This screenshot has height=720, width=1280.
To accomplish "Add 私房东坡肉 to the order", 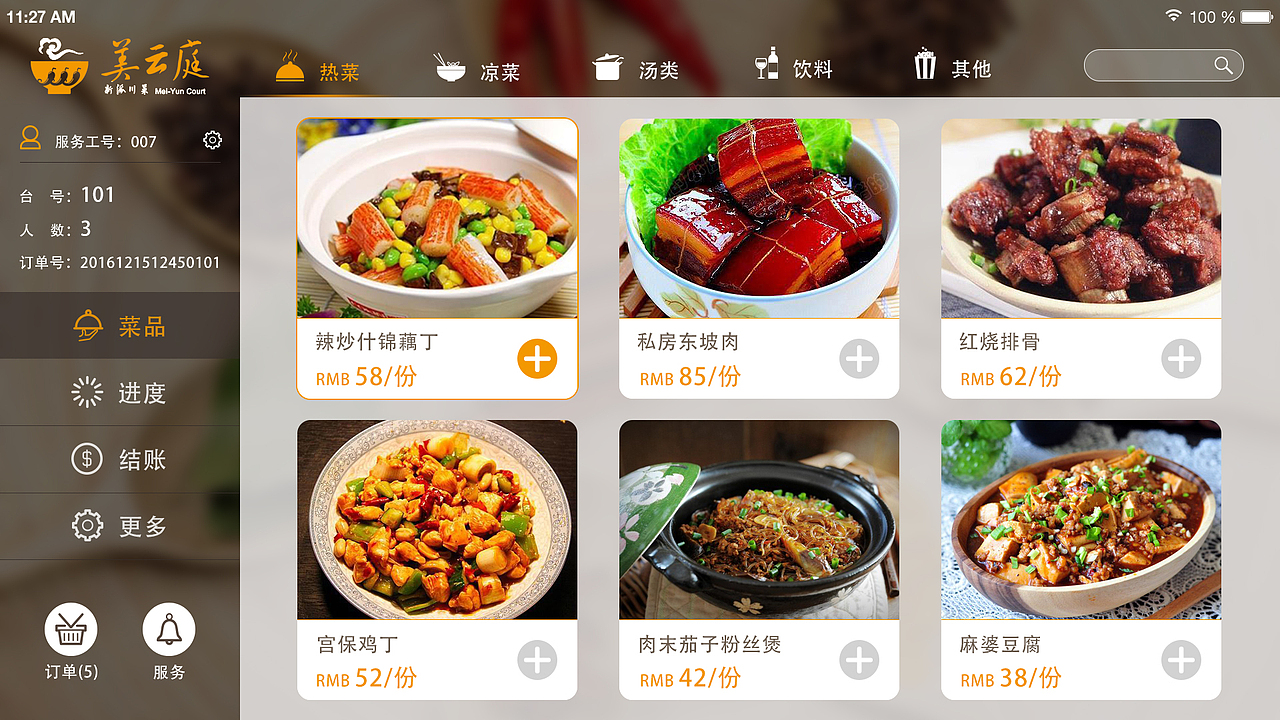I will (859, 359).
